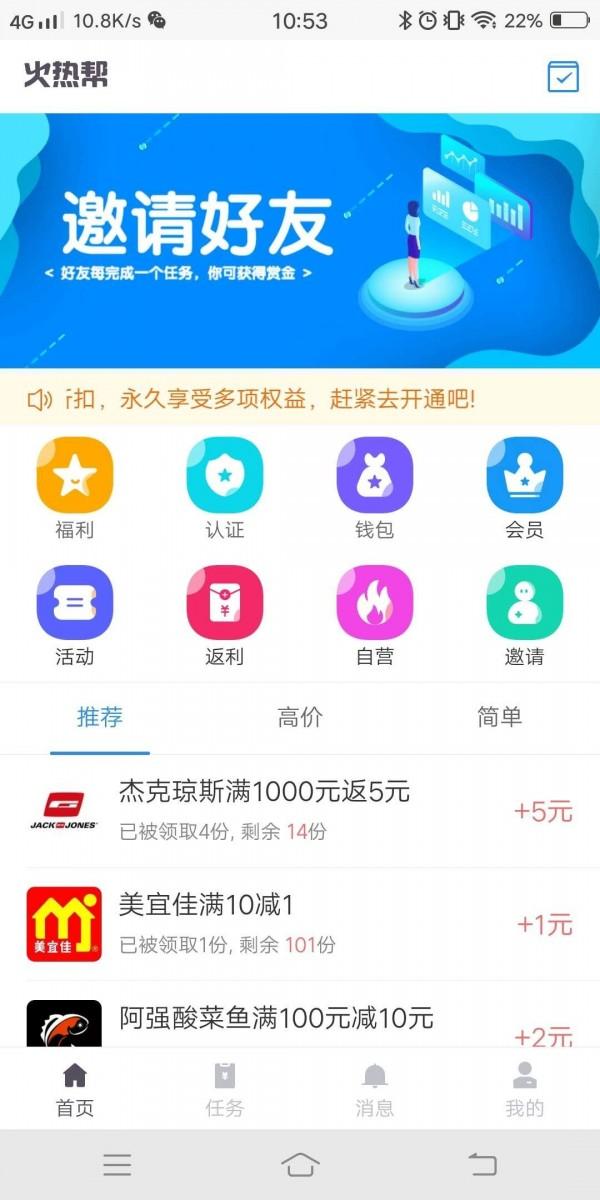This screenshot has height=1200, width=600.
Task: Go to the 任务 tab
Action: tap(225, 1088)
